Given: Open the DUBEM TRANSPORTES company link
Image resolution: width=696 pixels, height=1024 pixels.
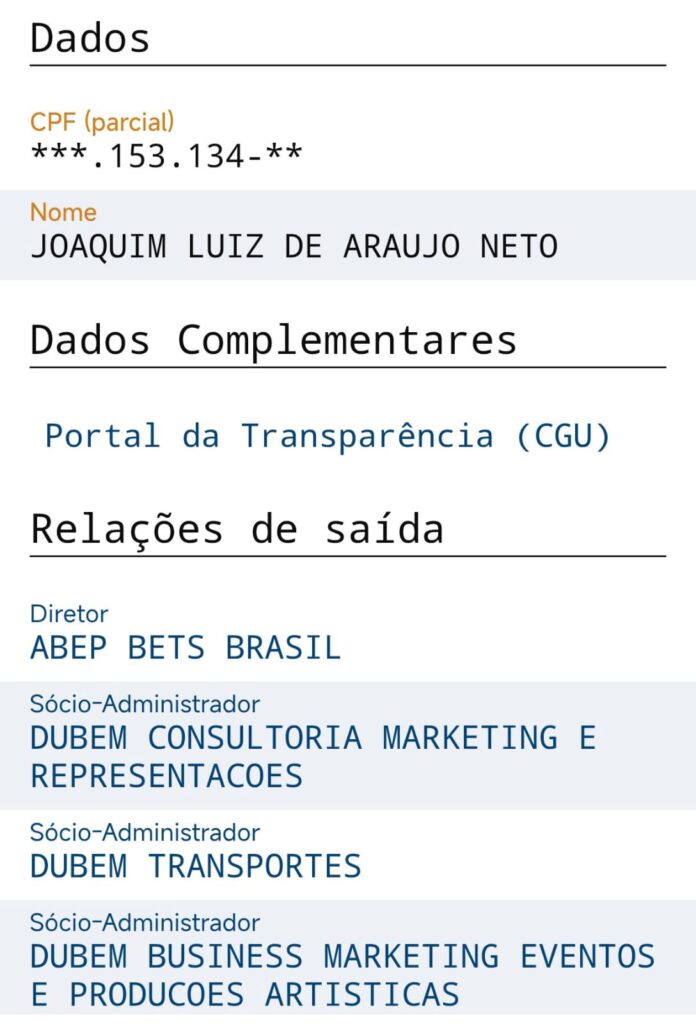Looking at the screenshot, I should pyautogui.click(x=195, y=866).
